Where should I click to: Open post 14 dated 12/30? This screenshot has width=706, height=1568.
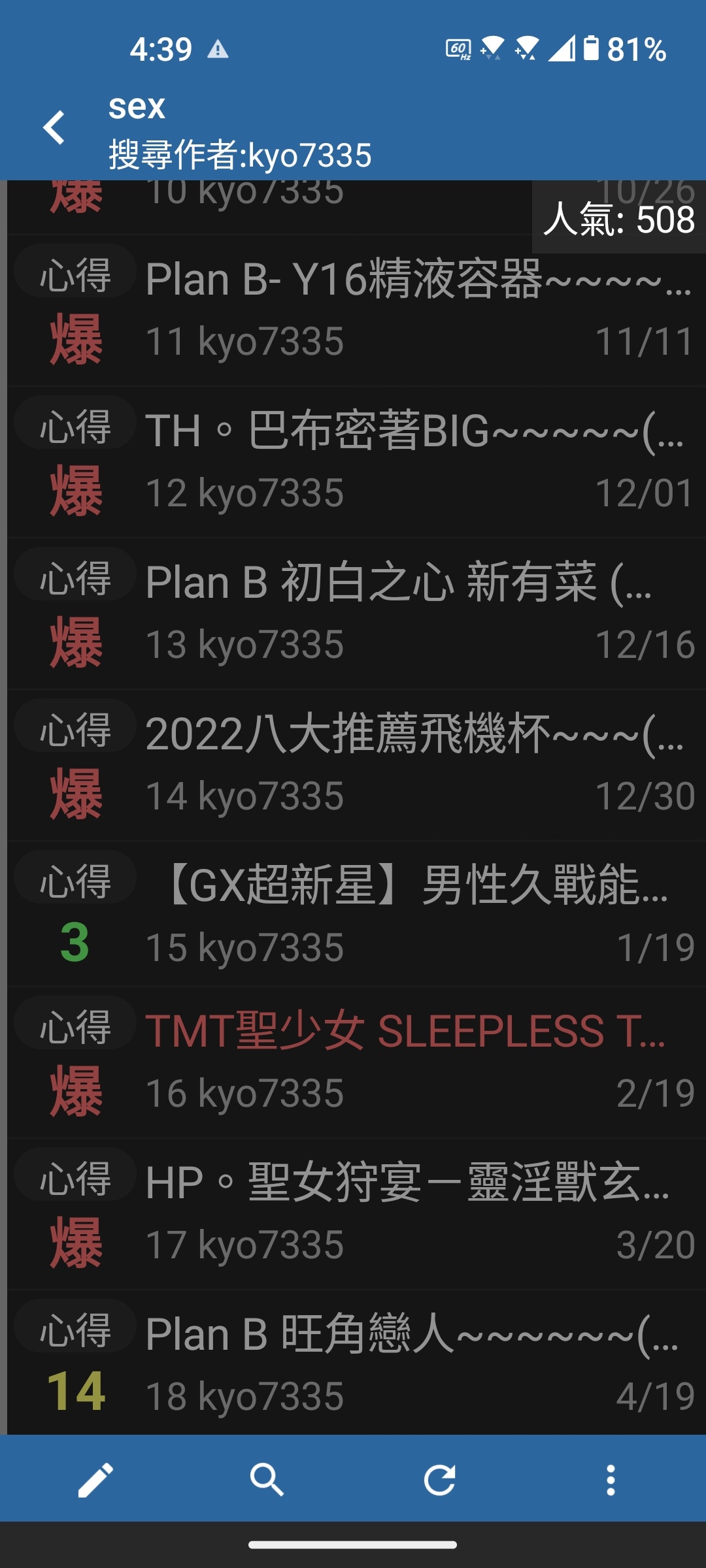357,766
